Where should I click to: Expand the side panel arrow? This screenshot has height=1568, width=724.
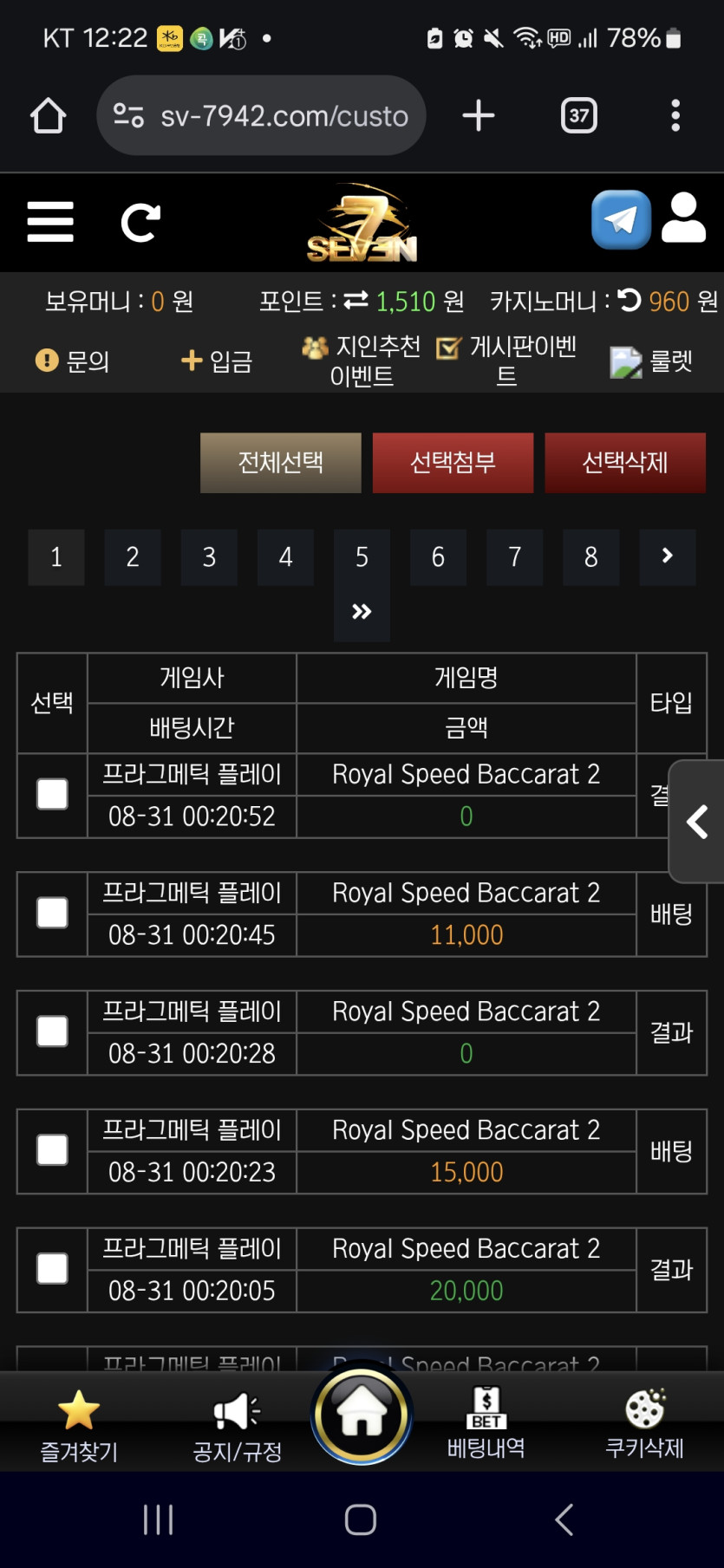click(697, 822)
